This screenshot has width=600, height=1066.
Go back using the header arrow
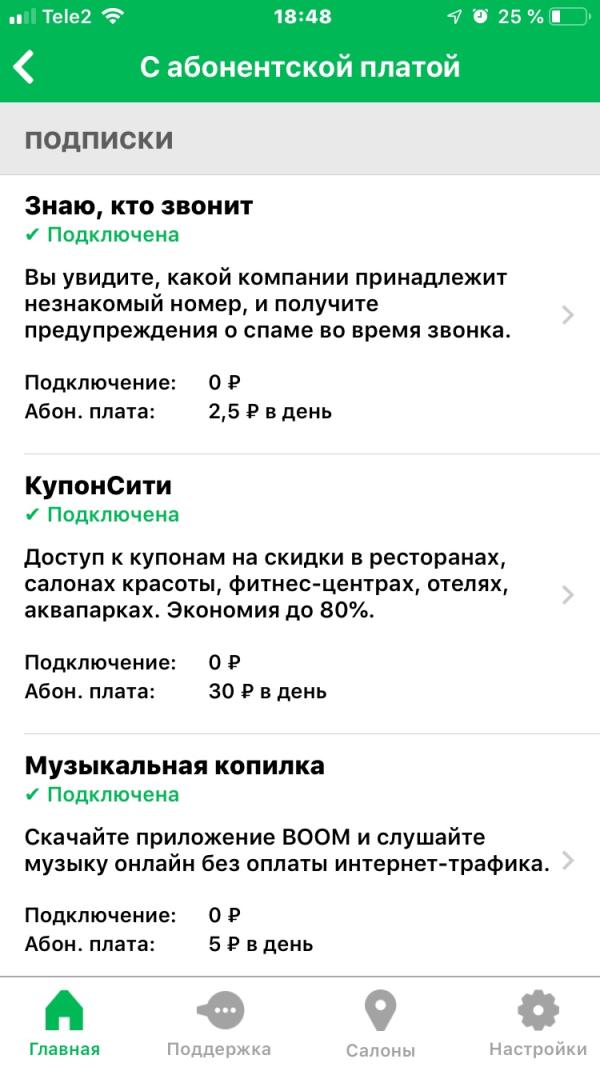pos(24,67)
